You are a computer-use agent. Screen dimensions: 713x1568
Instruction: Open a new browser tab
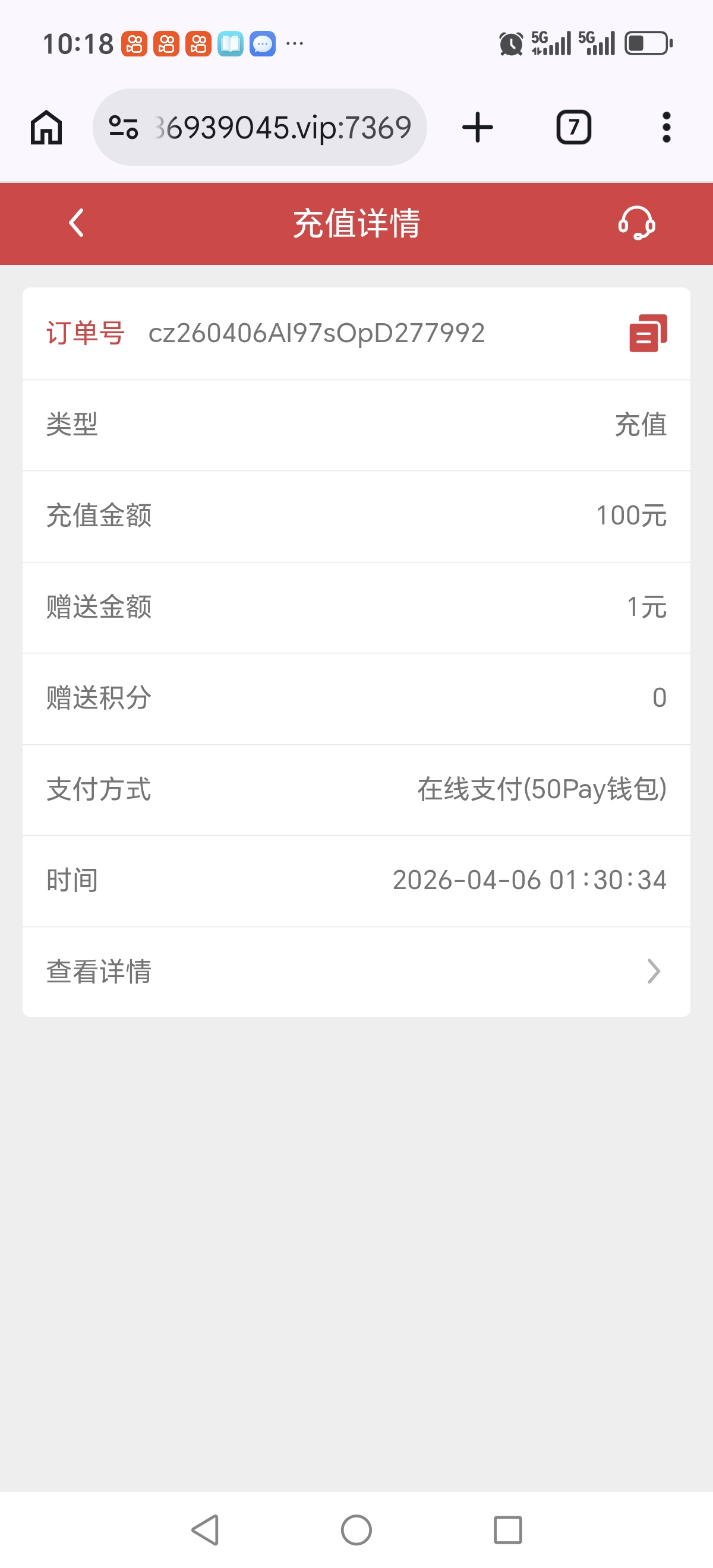[477, 128]
